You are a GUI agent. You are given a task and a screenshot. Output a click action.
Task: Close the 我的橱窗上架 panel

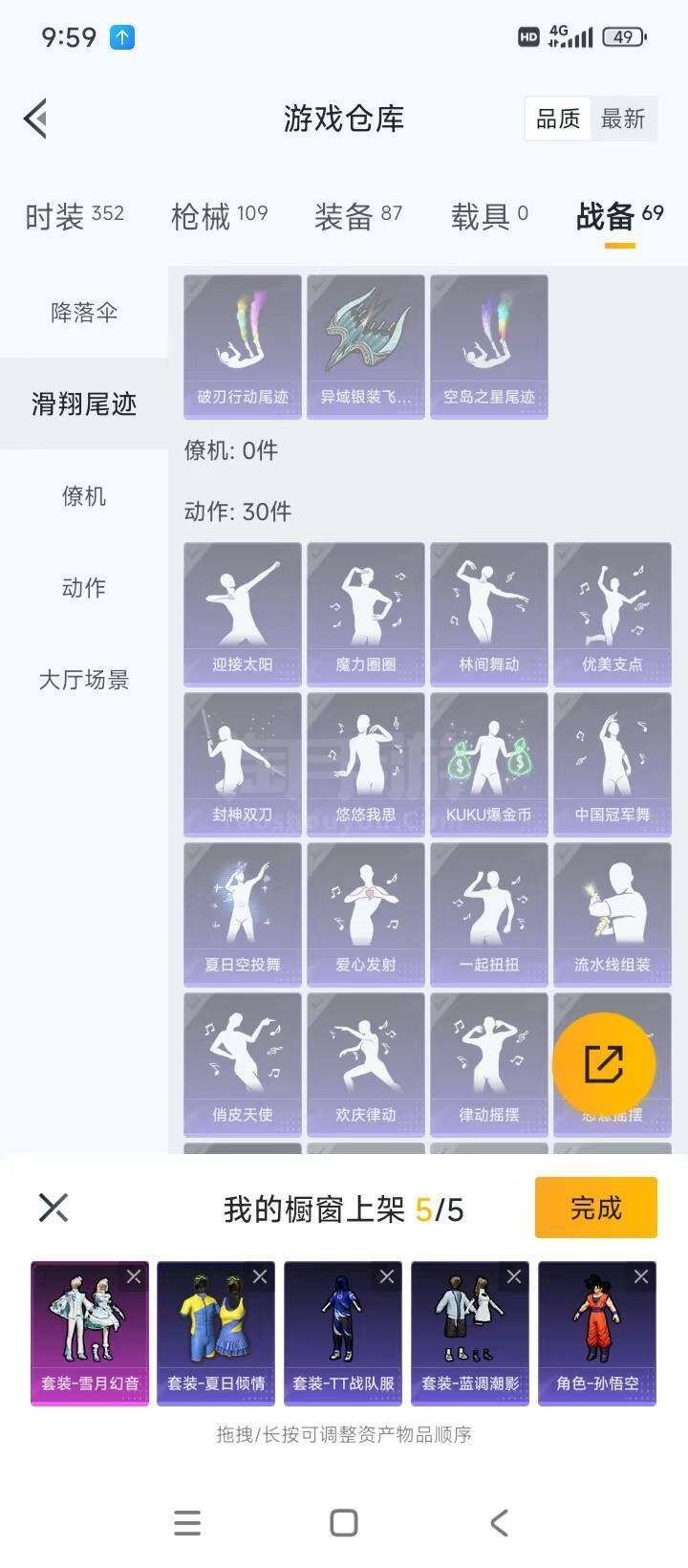[x=54, y=1208]
